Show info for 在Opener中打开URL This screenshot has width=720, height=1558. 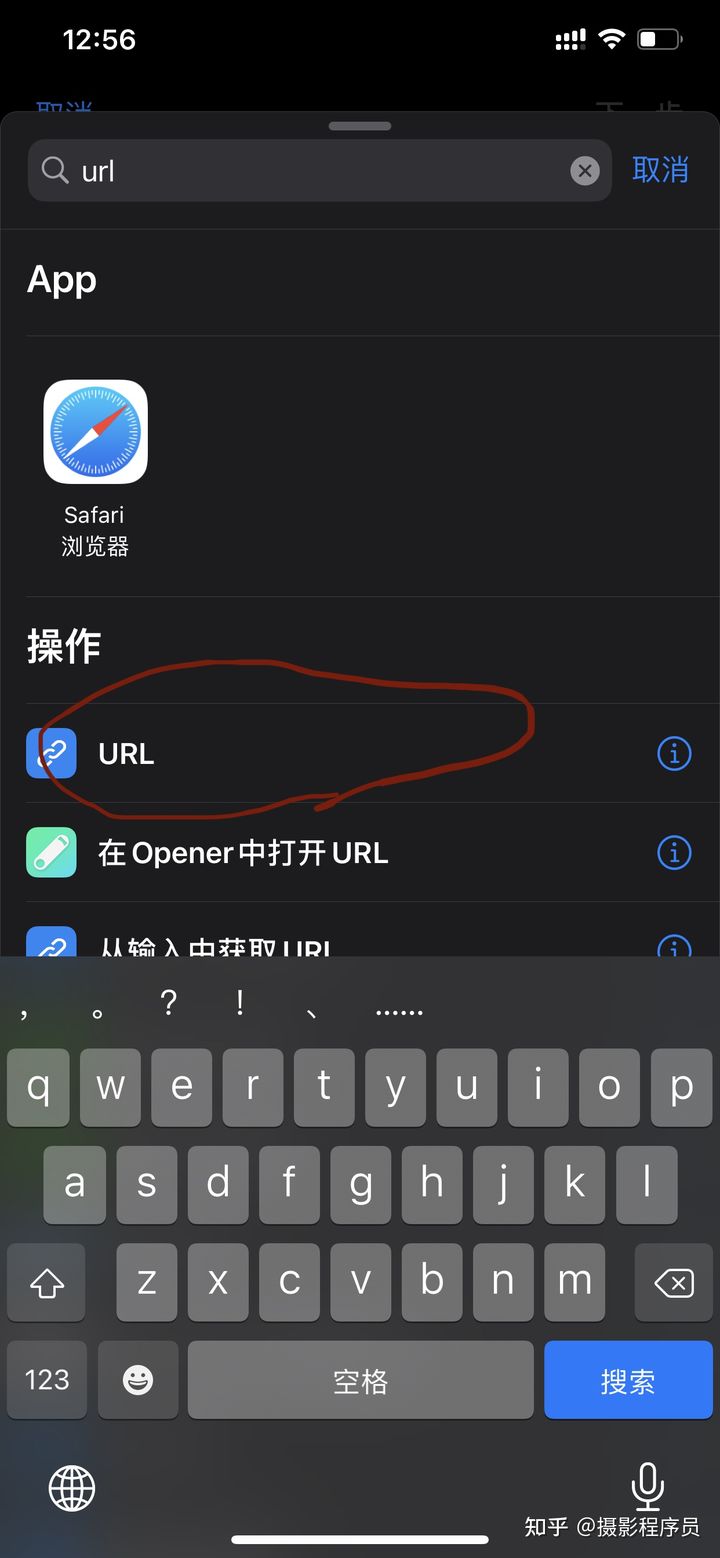(x=674, y=853)
